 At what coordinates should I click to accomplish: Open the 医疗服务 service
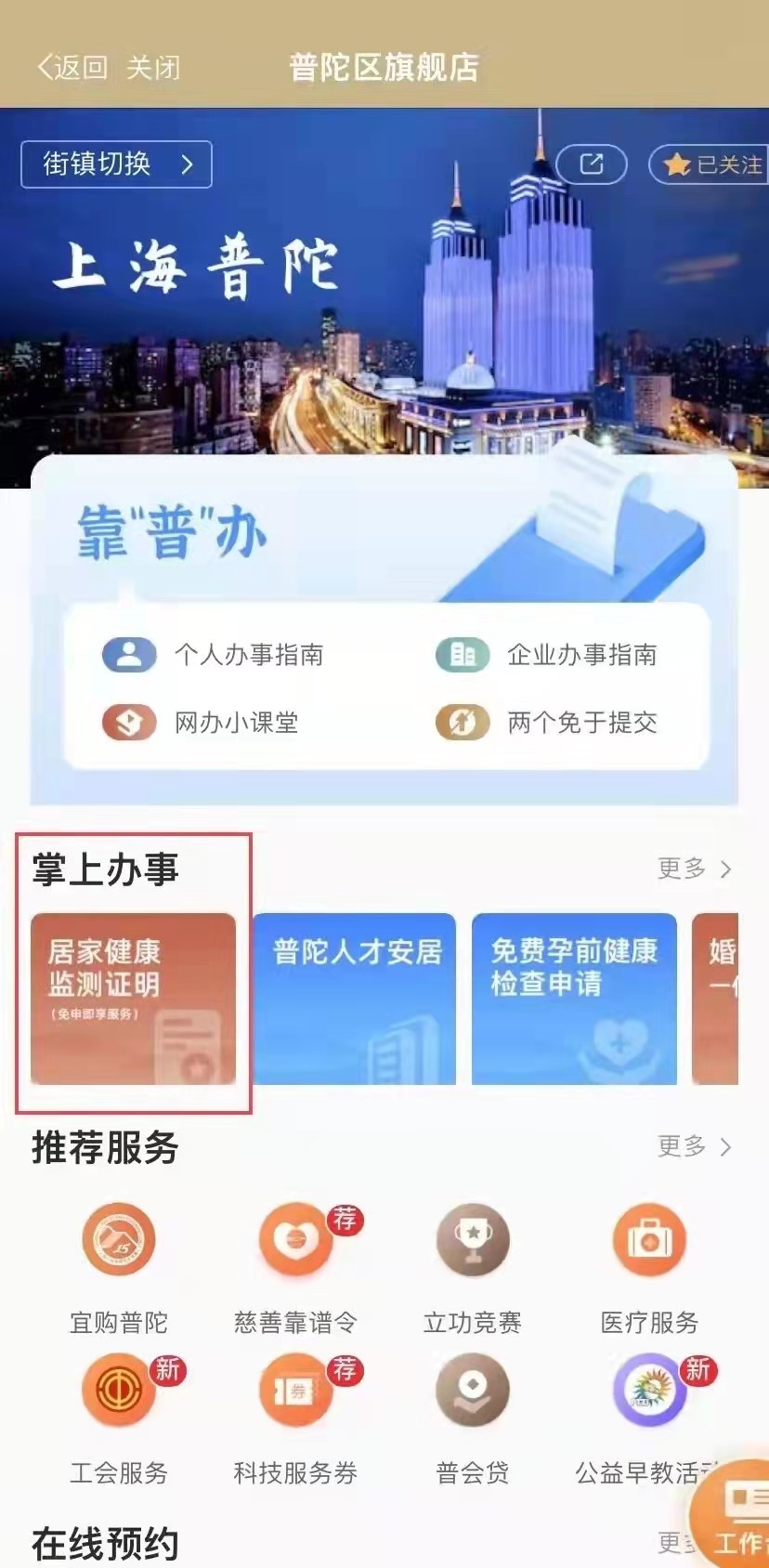pos(649,1265)
